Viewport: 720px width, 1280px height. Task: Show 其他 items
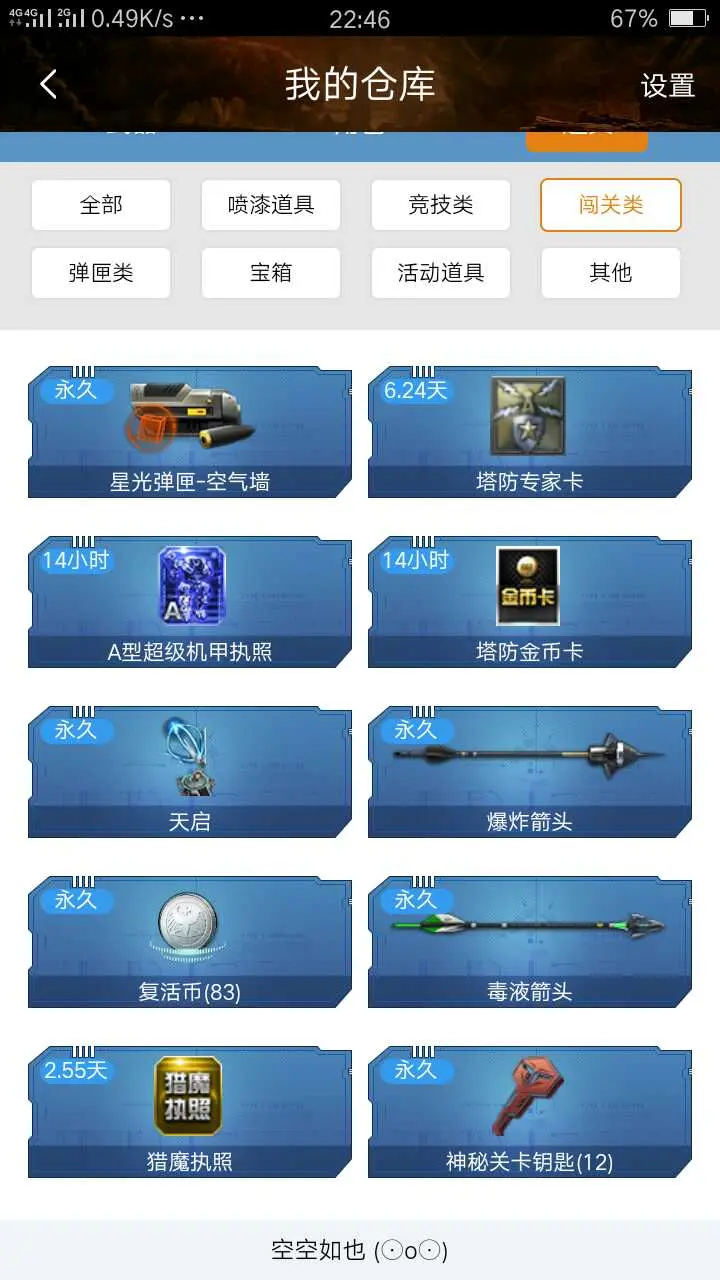[611, 273]
